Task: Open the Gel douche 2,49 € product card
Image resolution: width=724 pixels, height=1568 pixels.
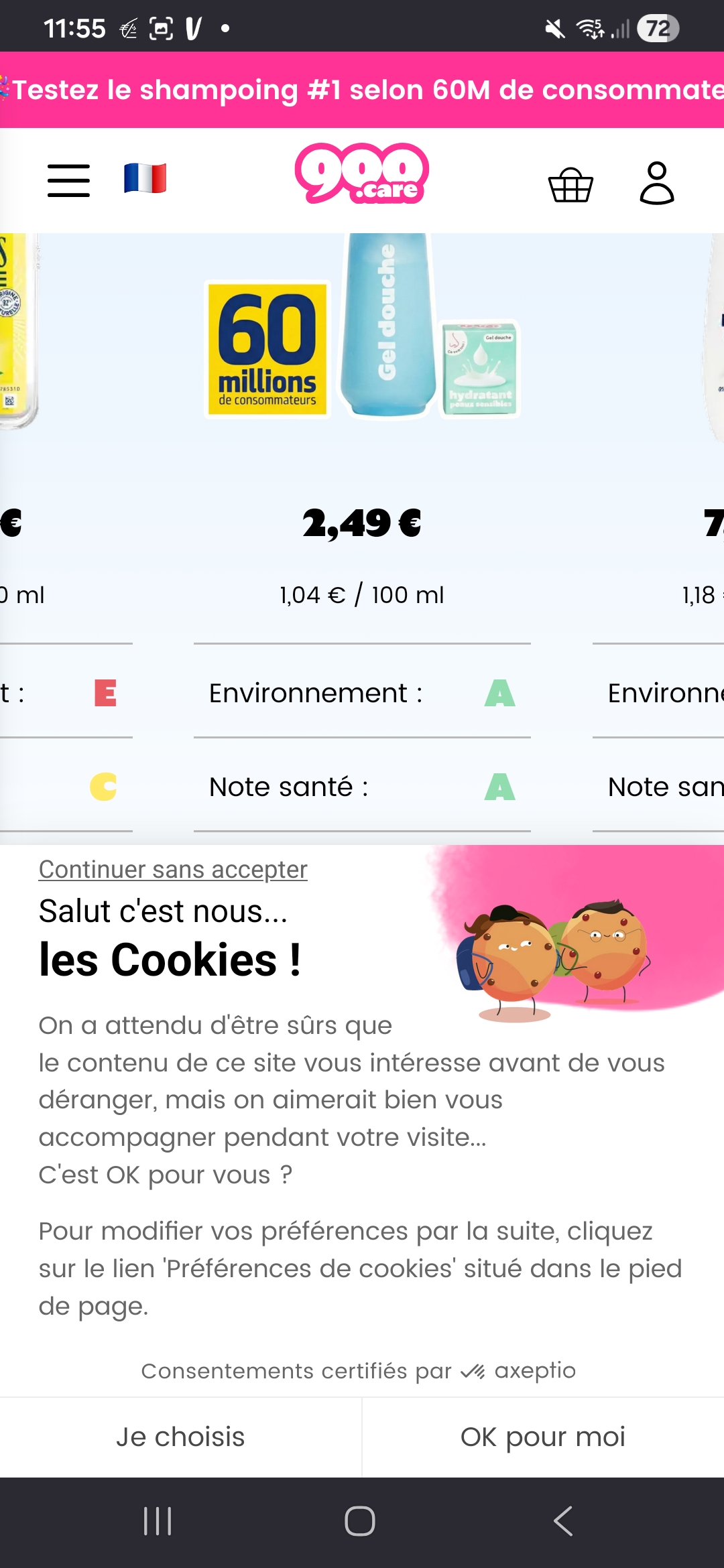Action: coord(362,348)
